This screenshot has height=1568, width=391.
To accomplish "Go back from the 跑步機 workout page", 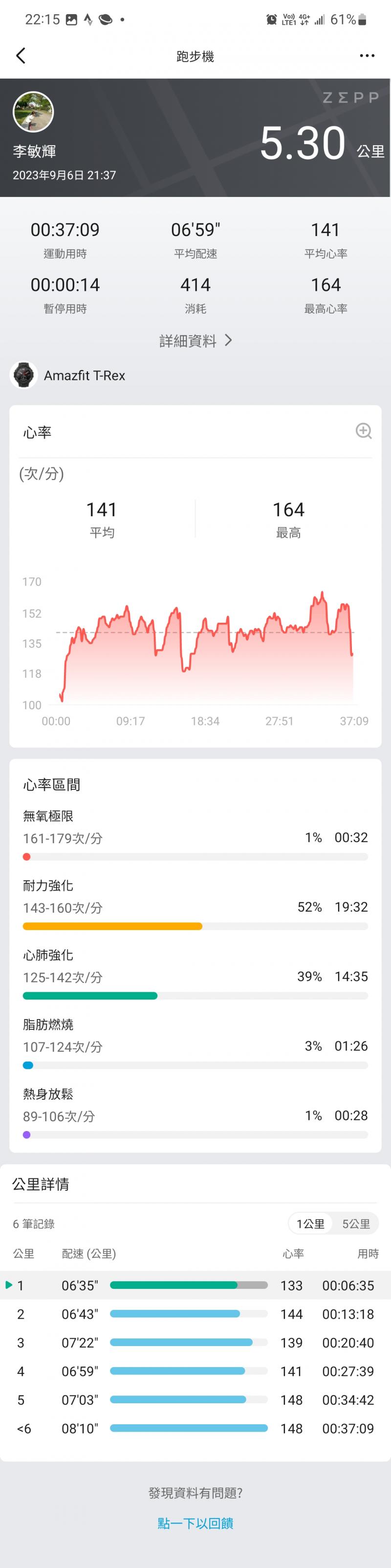I will (21, 56).
